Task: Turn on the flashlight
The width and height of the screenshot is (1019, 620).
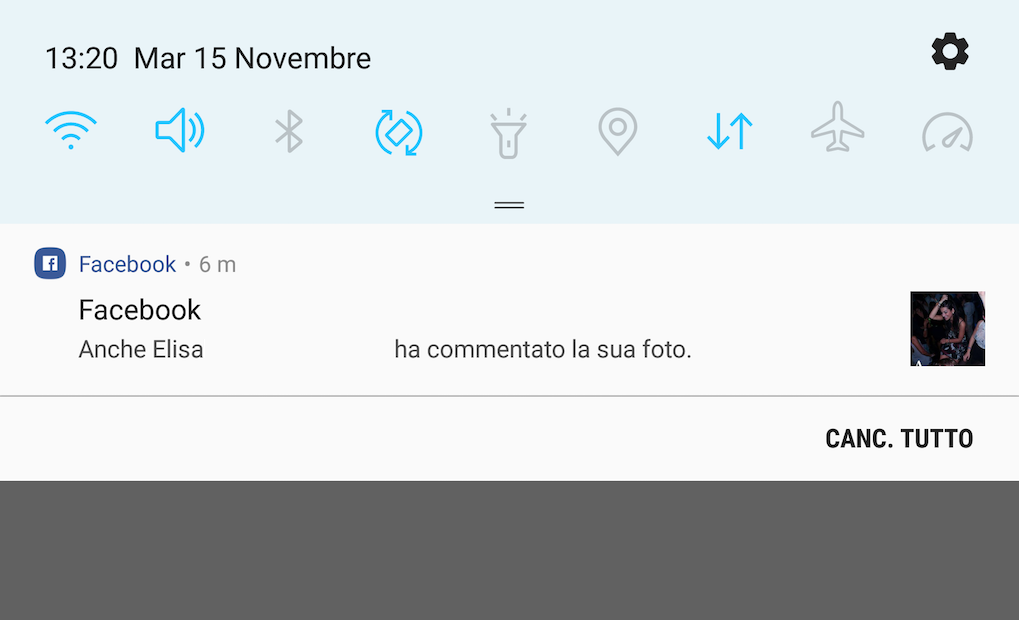Action: [x=508, y=133]
